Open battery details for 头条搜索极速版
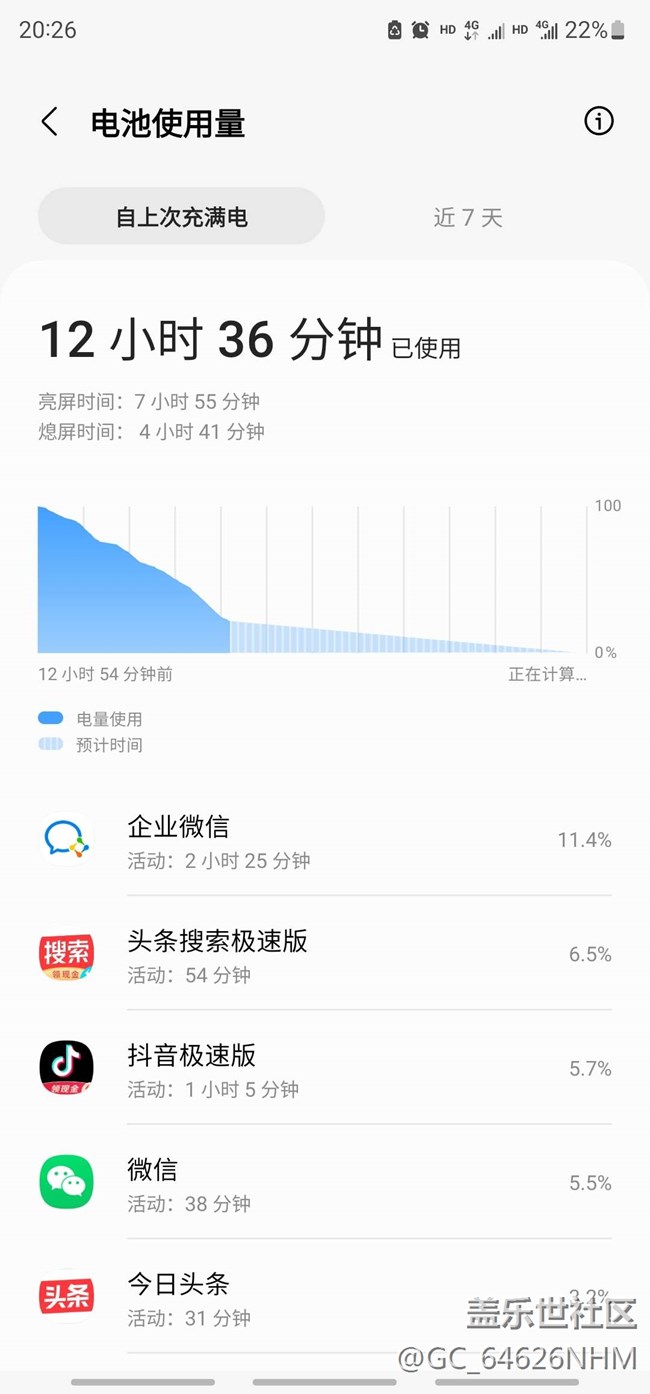This screenshot has height=1394, width=650. [325, 955]
